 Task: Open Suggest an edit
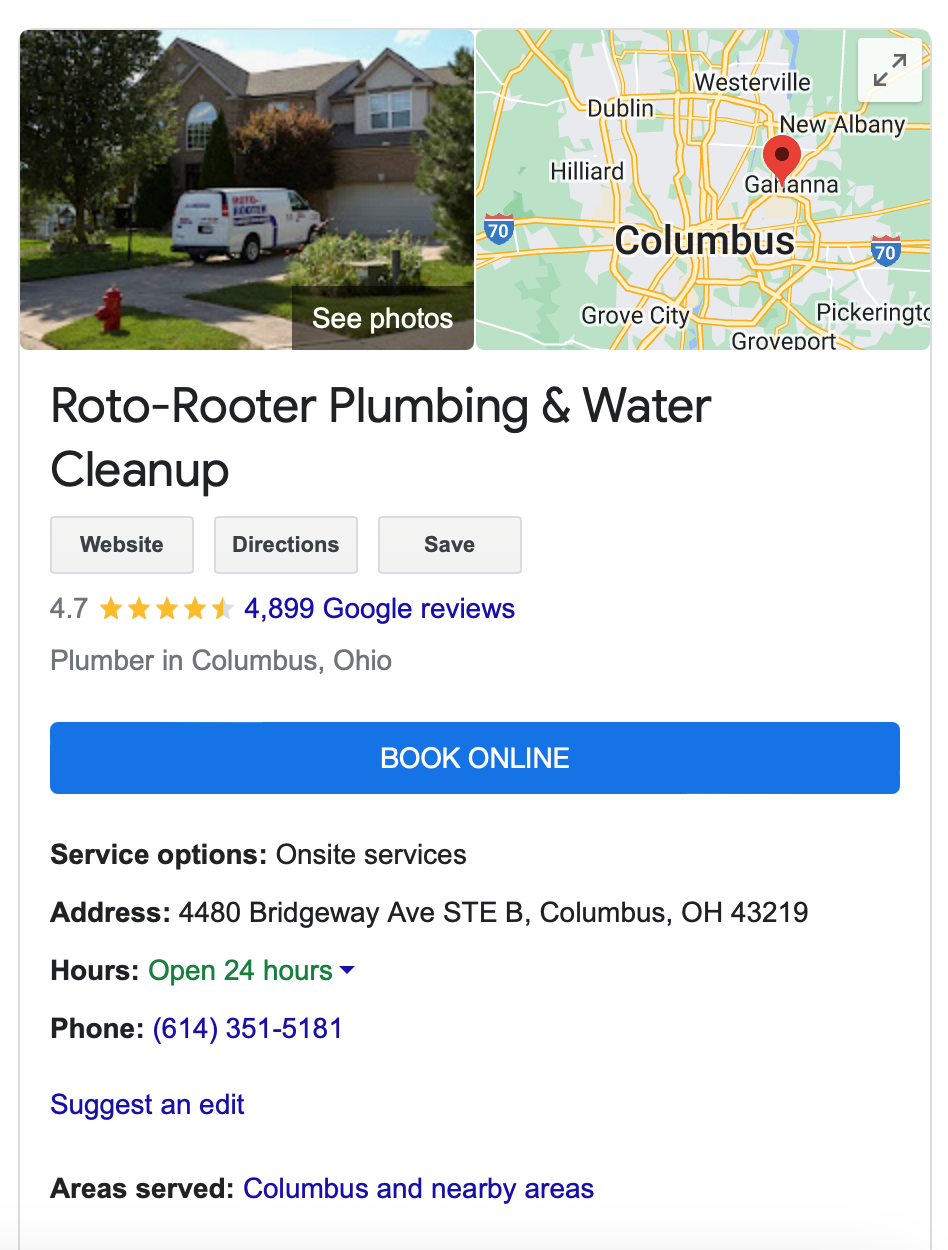(147, 1104)
